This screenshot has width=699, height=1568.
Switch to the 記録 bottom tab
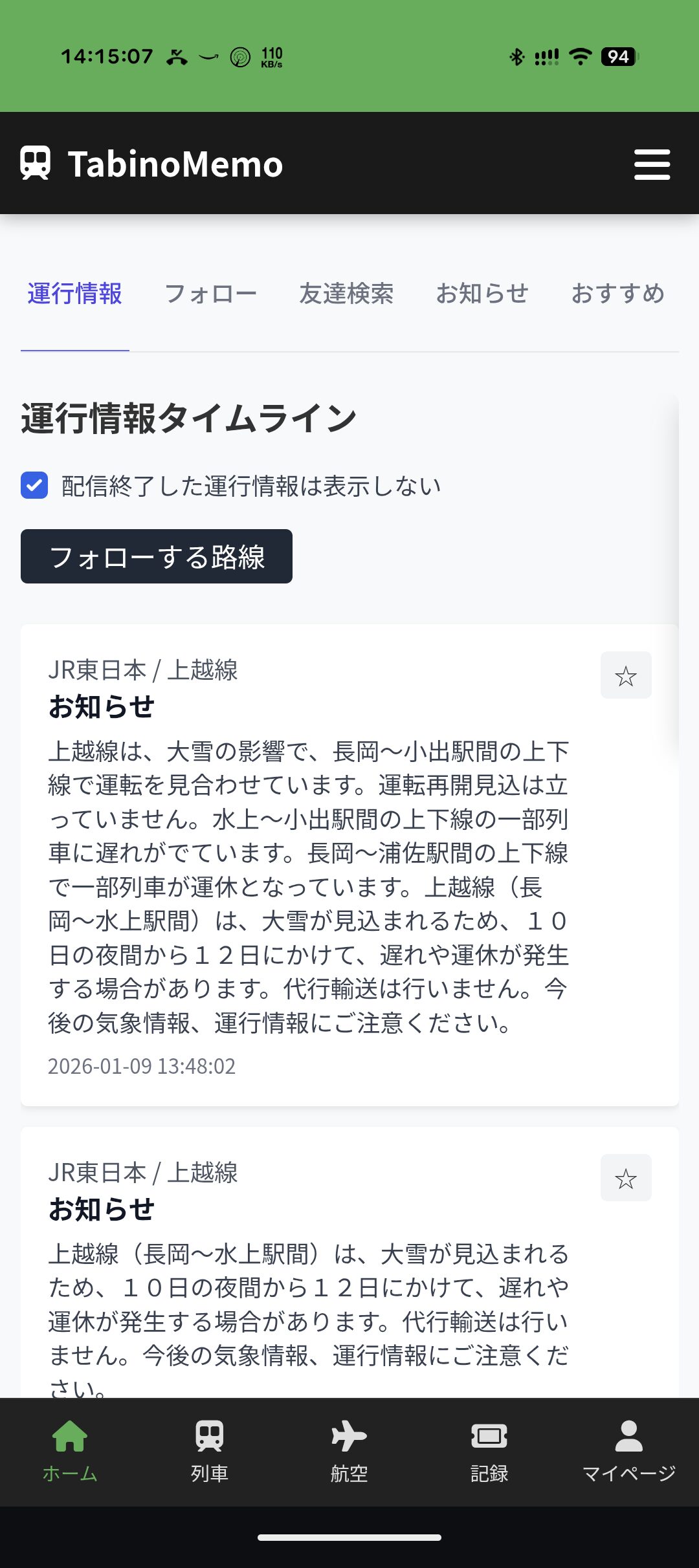489,1450
